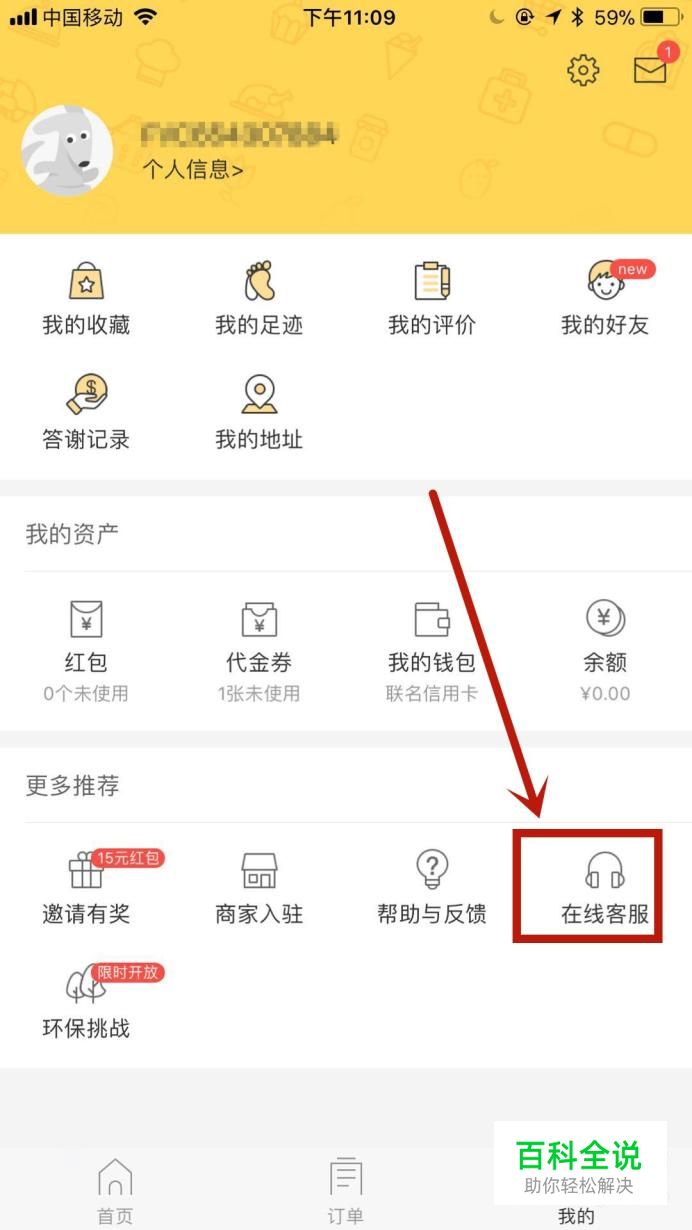Viewport: 692px width, 1230px height.
Task: Open 我的地址 addresses
Action: [259, 413]
